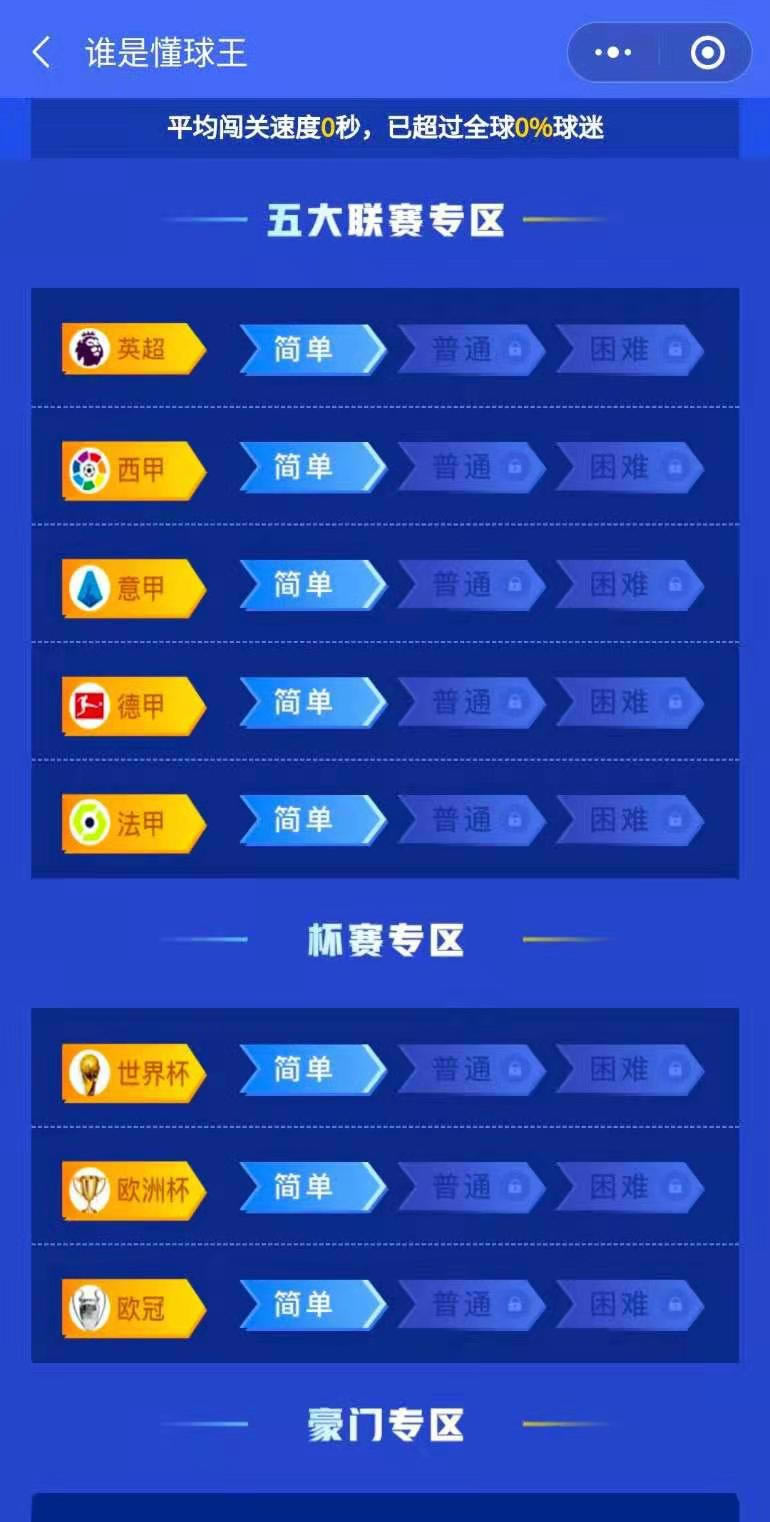The height and width of the screenshot is (1522, 770).
Task: Tap the locked 普通 level for 西甲
Action: coord(472,467)
